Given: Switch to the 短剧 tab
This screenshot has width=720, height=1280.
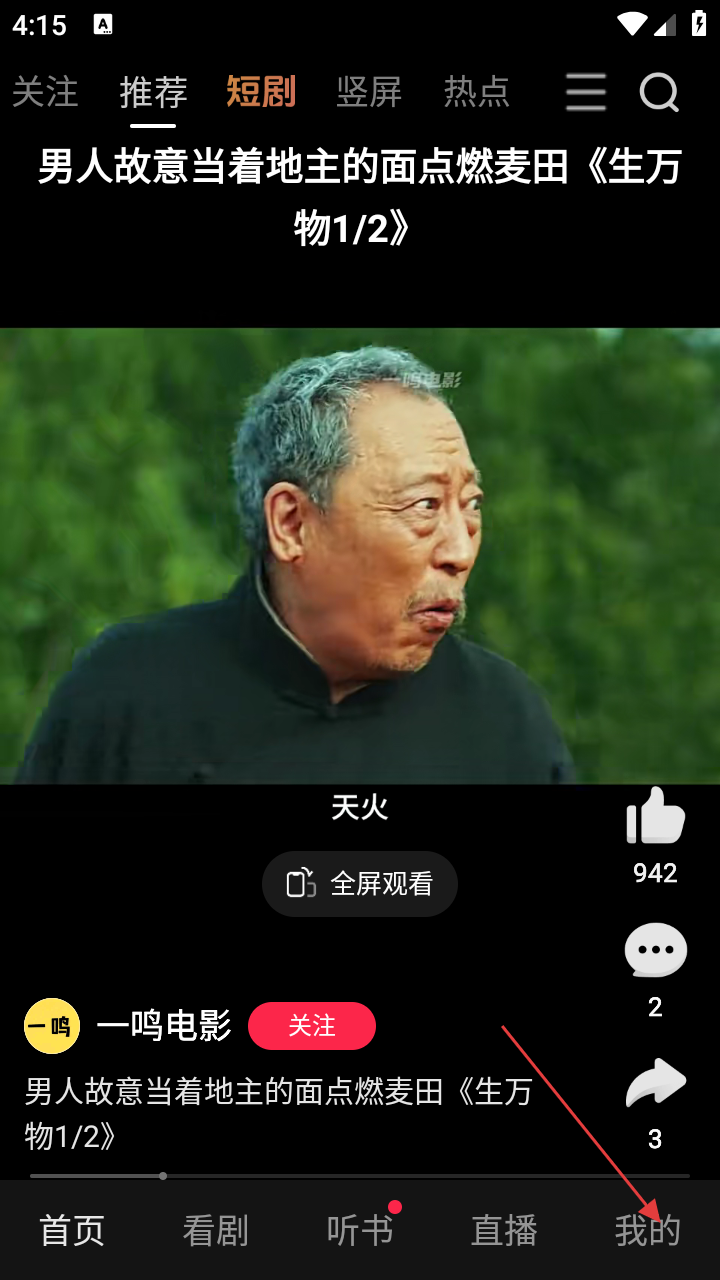Looking at the screenshot, I should point(261,93).
